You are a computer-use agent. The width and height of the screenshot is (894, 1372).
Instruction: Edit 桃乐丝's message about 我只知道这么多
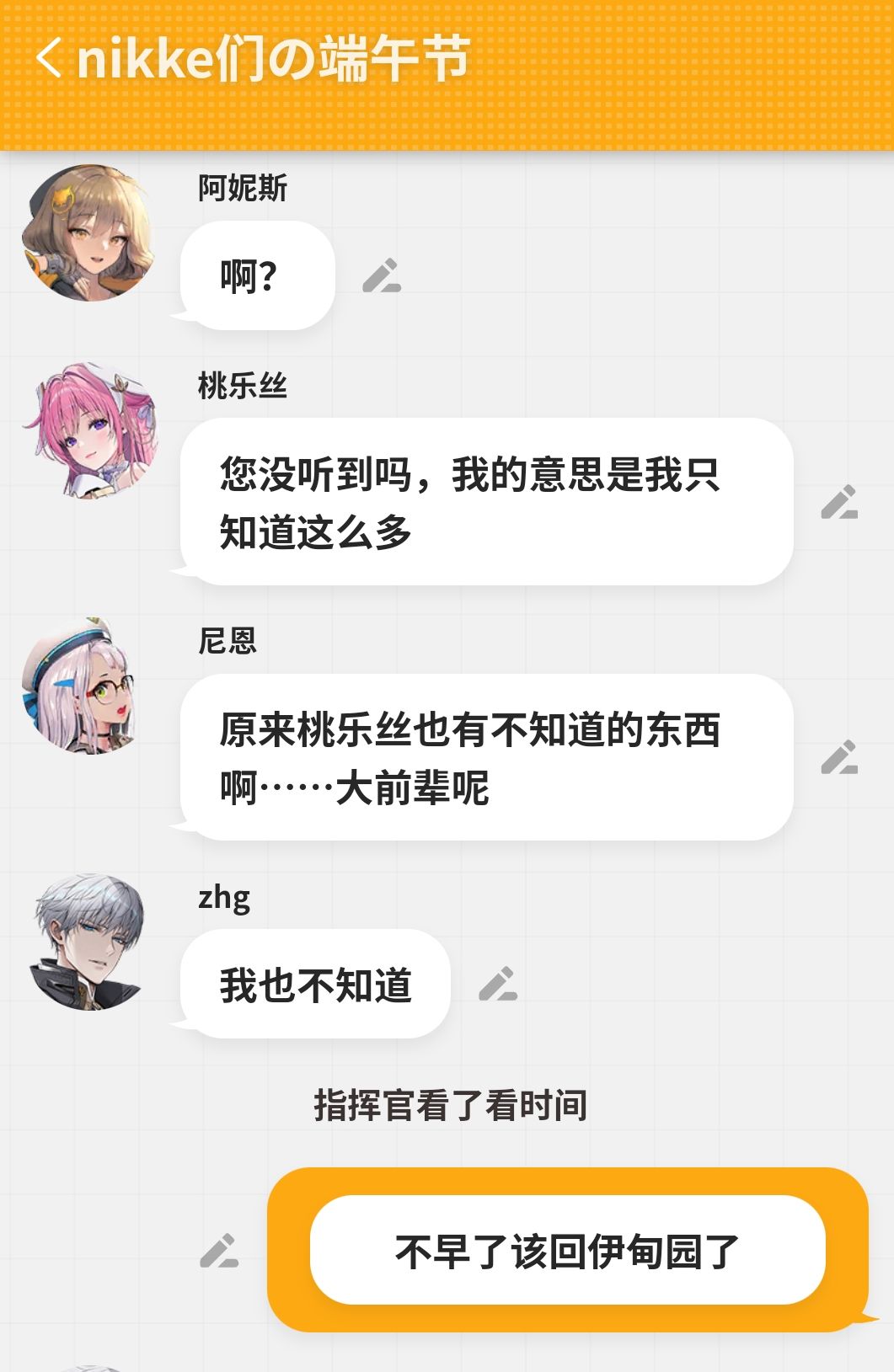(839, 502)
